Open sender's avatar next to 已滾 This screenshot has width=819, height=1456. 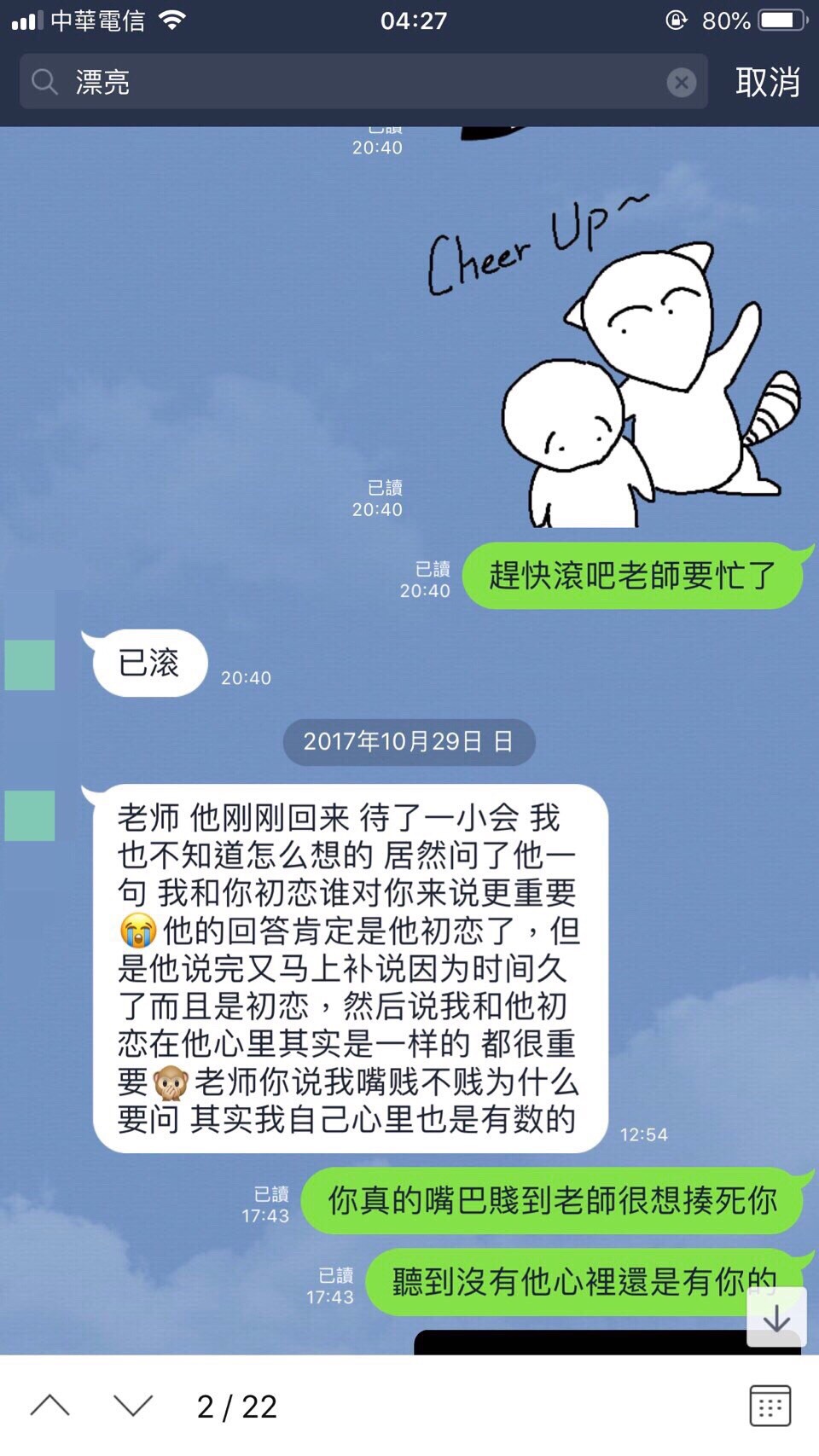[x=30, y=664]
